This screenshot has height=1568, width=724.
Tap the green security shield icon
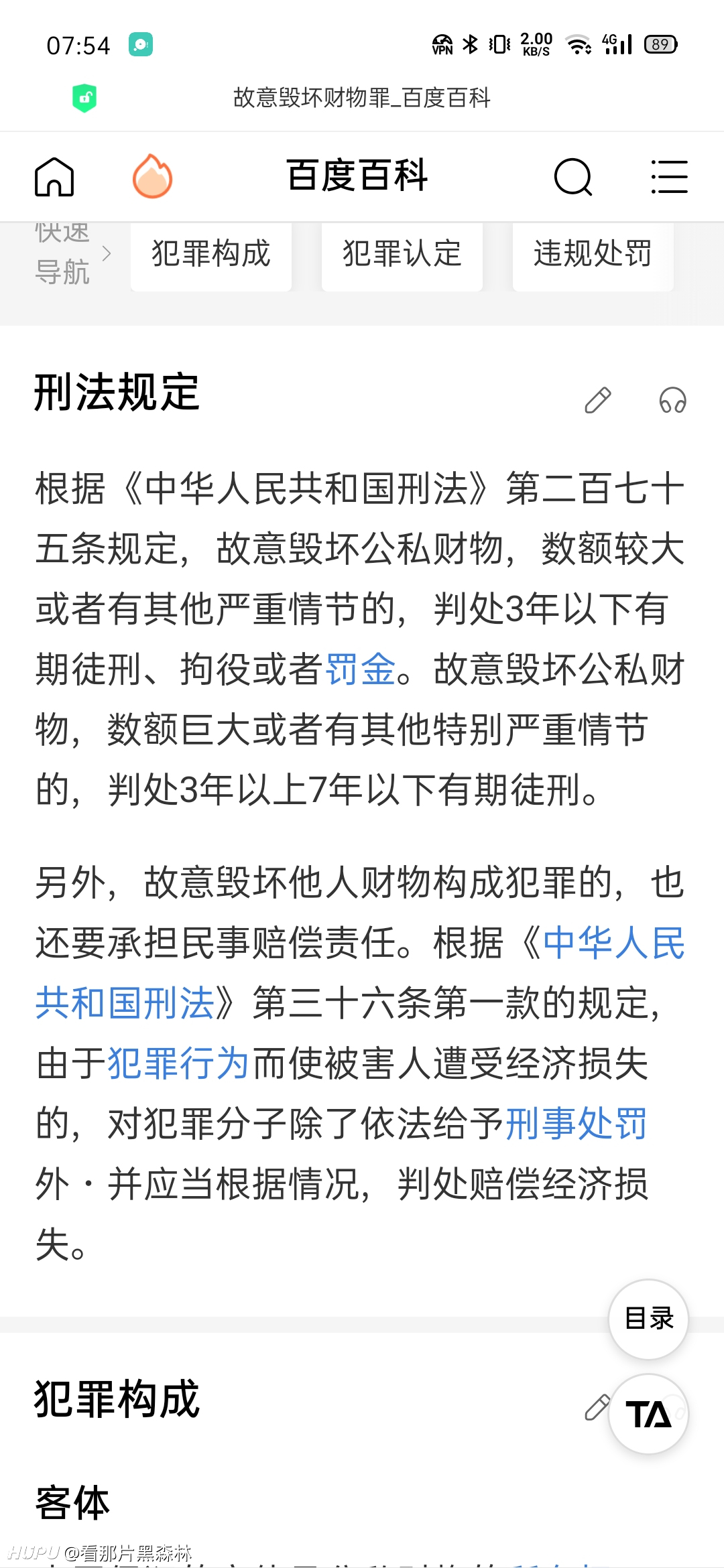[84, 98]
